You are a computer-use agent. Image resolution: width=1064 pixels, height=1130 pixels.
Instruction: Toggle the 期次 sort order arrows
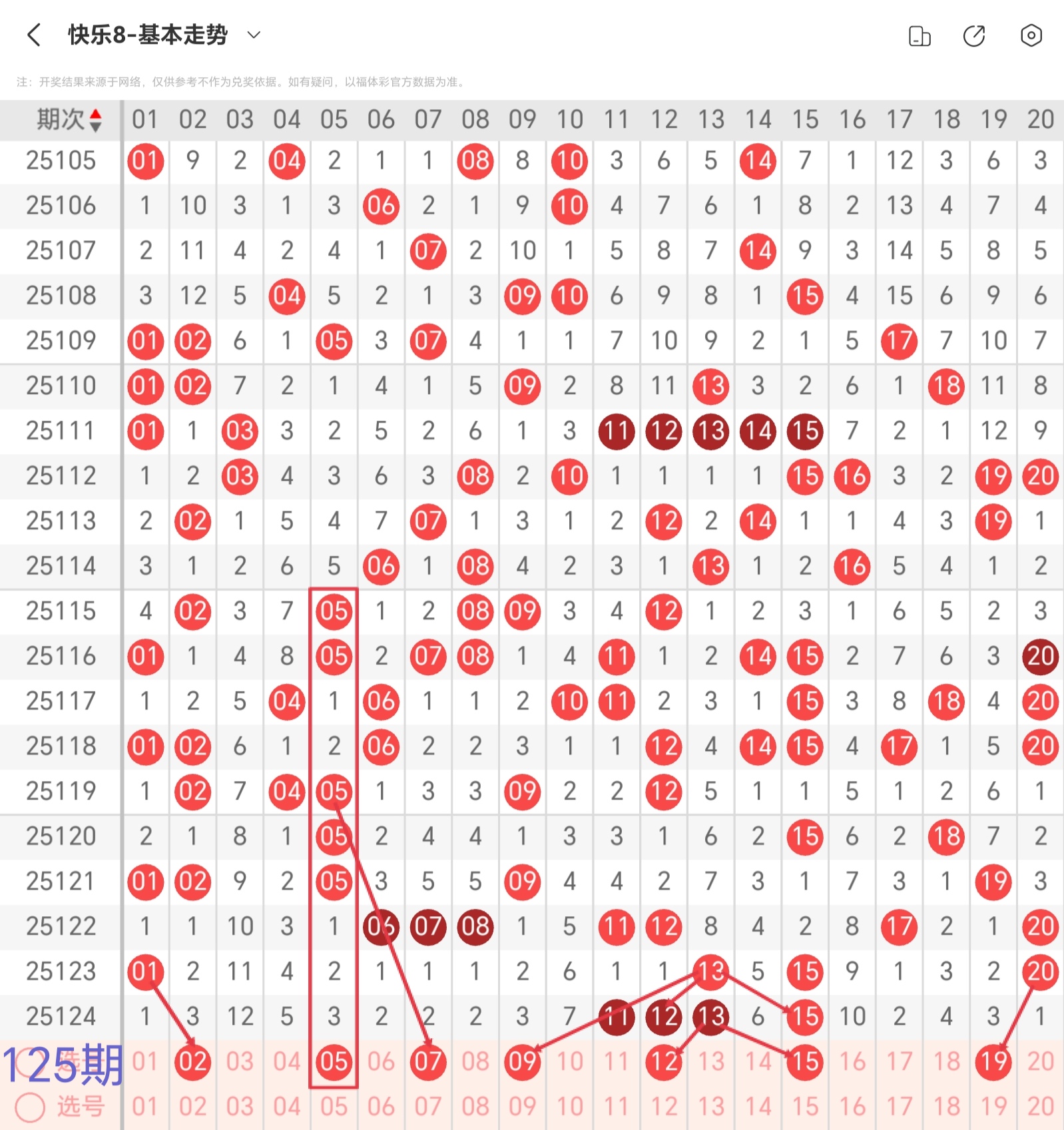click(x=96, y=120)
